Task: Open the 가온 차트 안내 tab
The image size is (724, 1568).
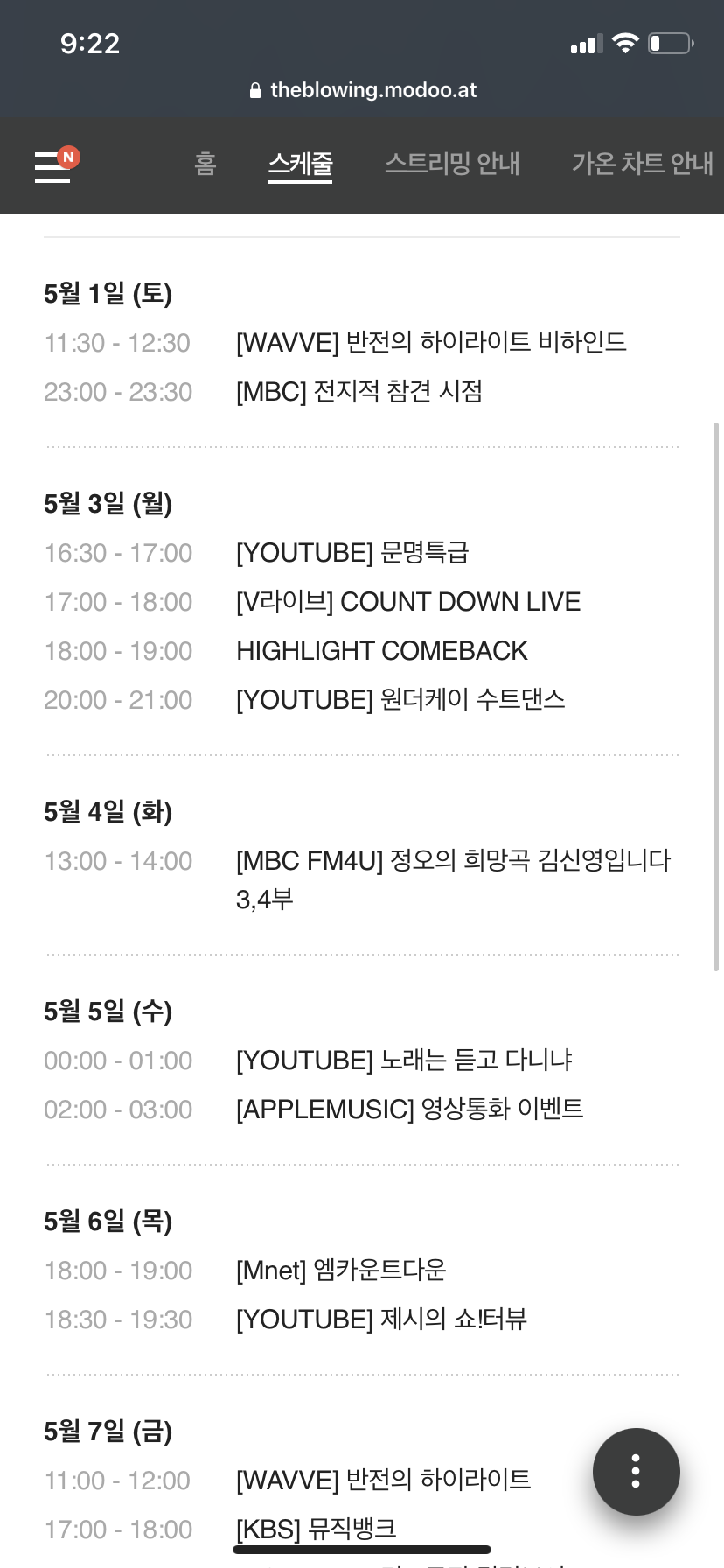Action: (x=642, y=164)
